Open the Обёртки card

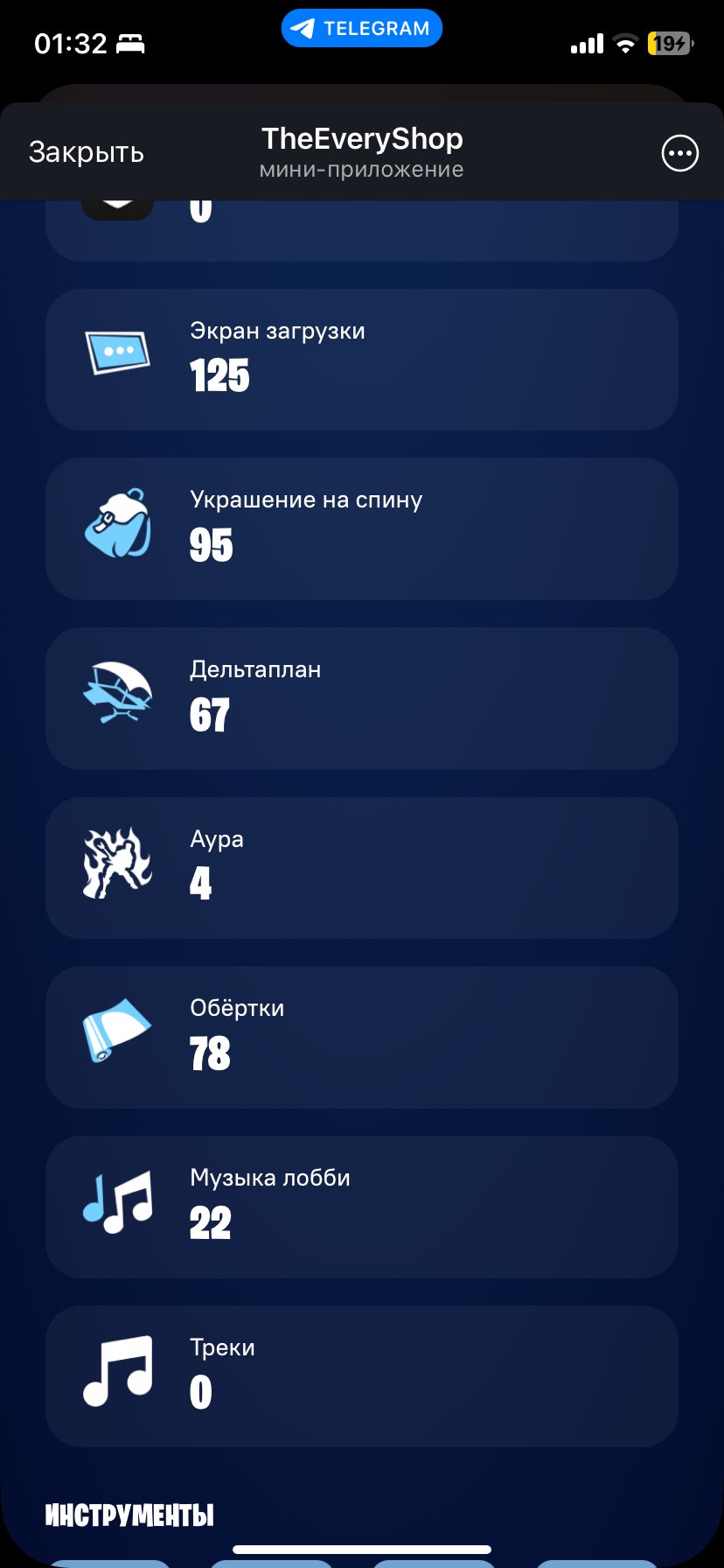361,1037
